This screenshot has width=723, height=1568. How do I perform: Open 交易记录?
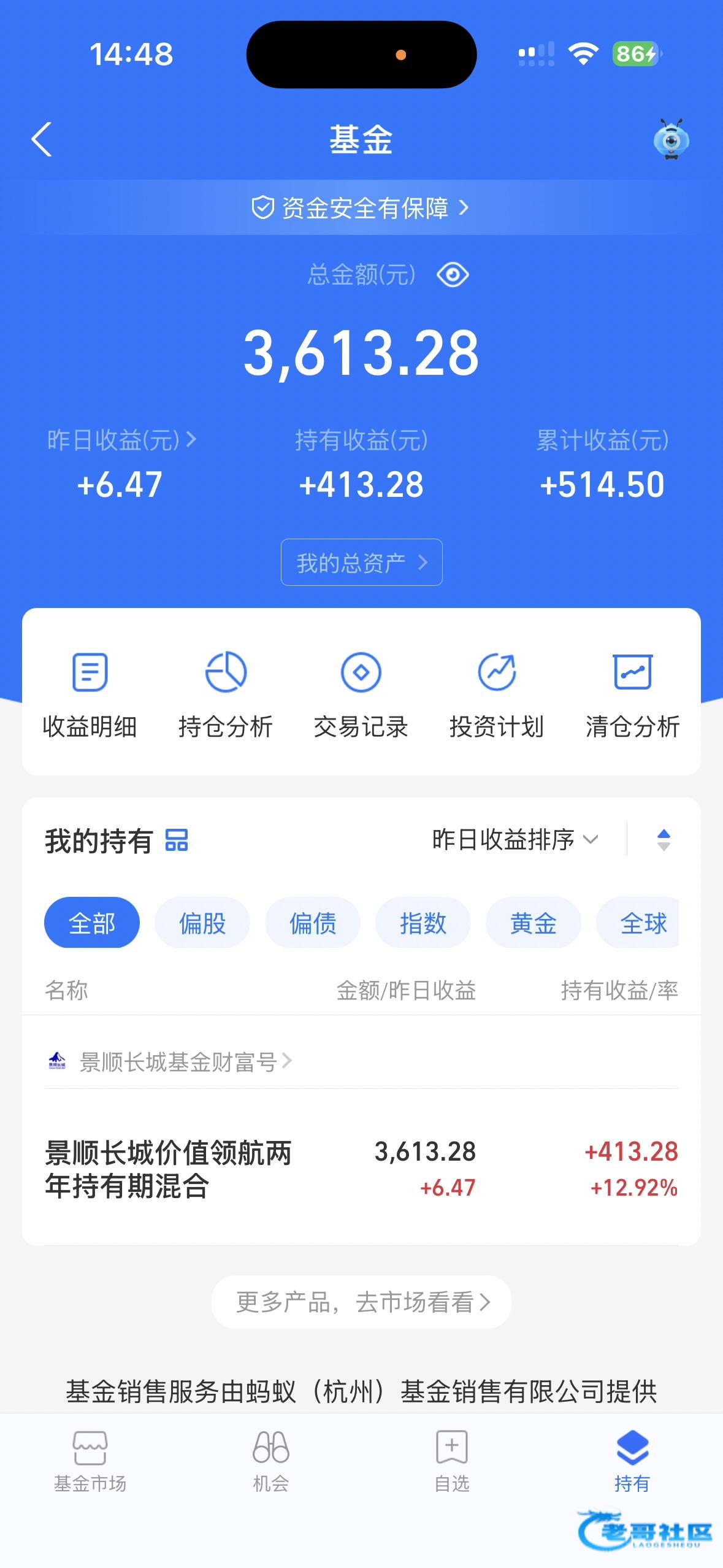[361, 694]
